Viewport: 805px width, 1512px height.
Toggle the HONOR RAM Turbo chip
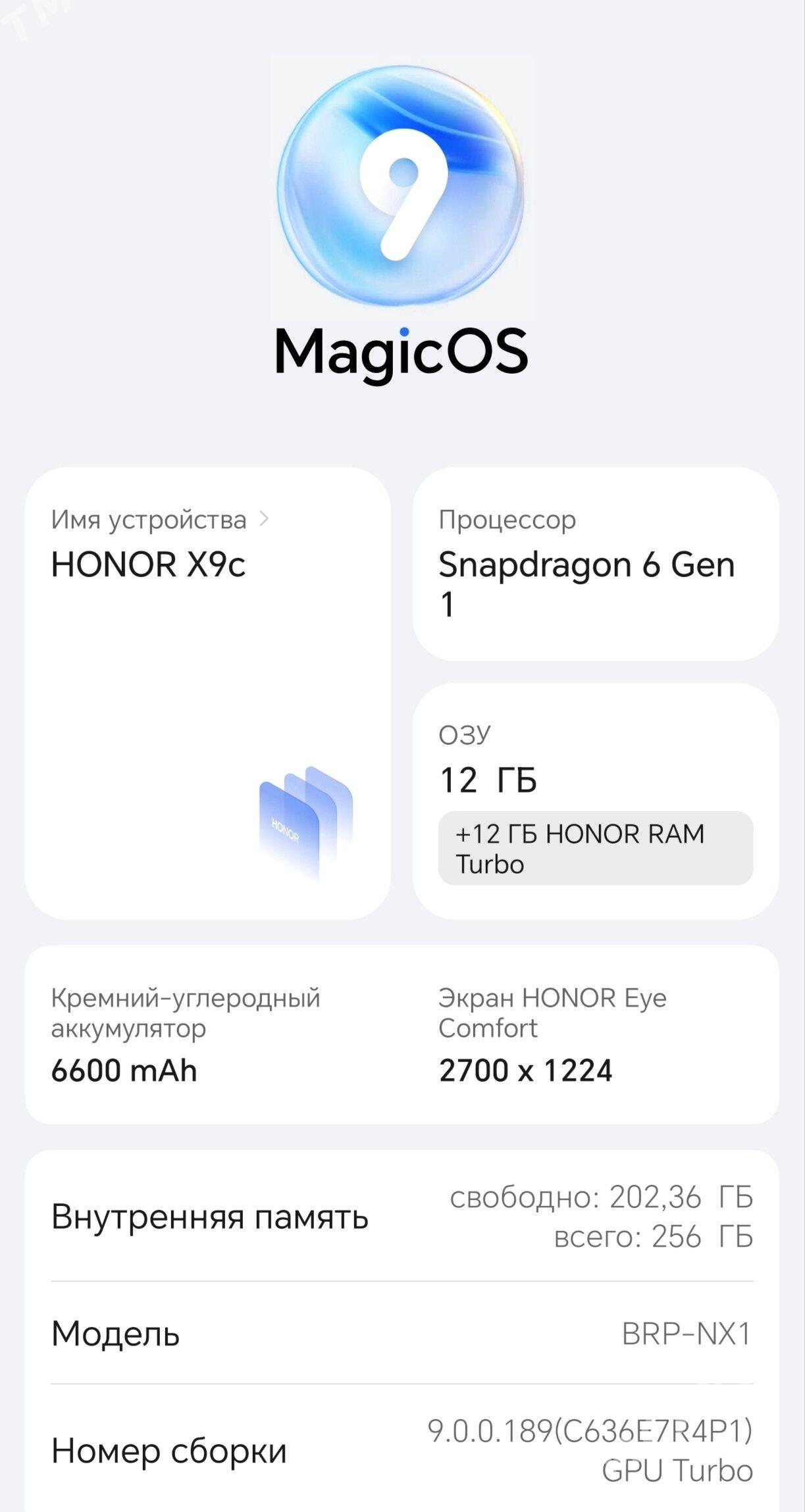pos(596,849)
